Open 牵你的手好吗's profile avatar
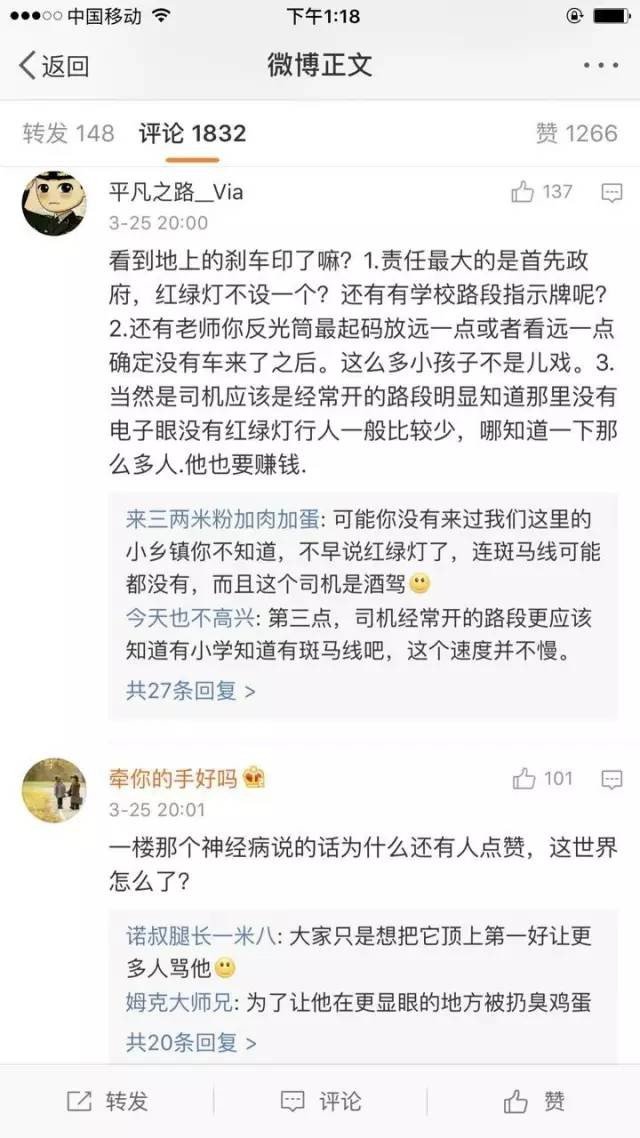The height and width of the screenshot is (1138, 640). click(54, 790)
